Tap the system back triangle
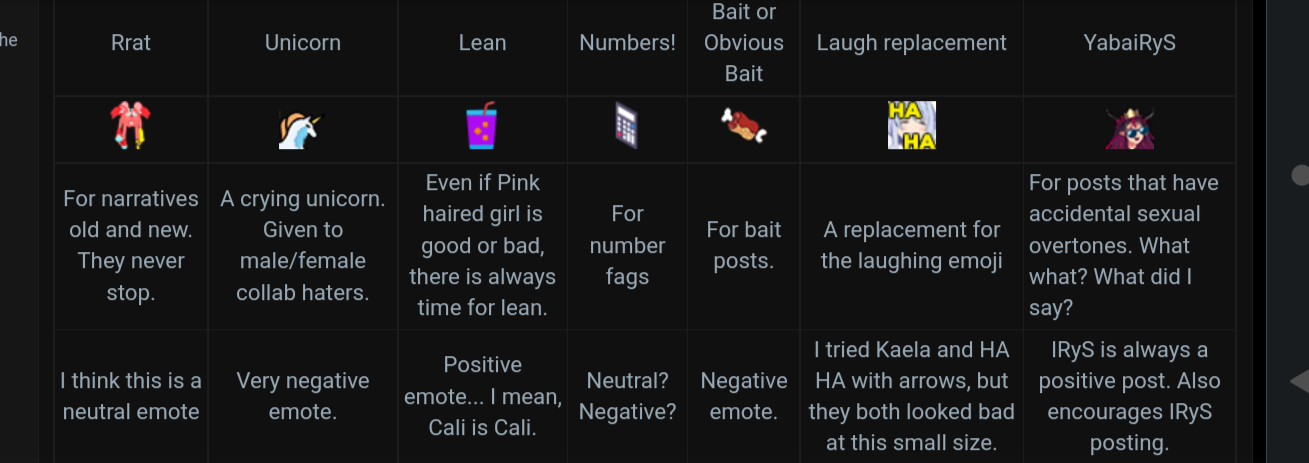1309x463 pixels. point(1300,381)
